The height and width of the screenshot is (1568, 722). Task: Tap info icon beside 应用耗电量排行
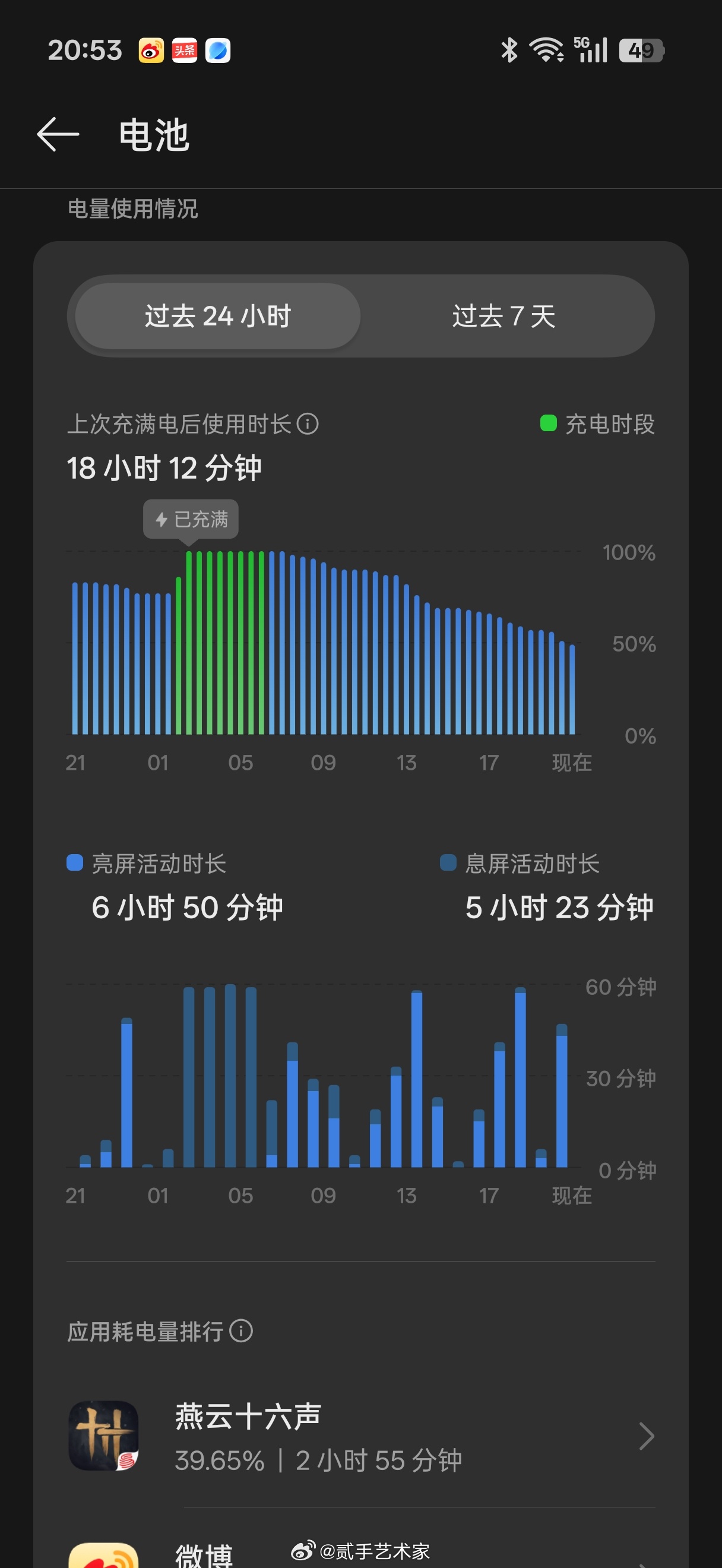click(x=241, y=1330)
